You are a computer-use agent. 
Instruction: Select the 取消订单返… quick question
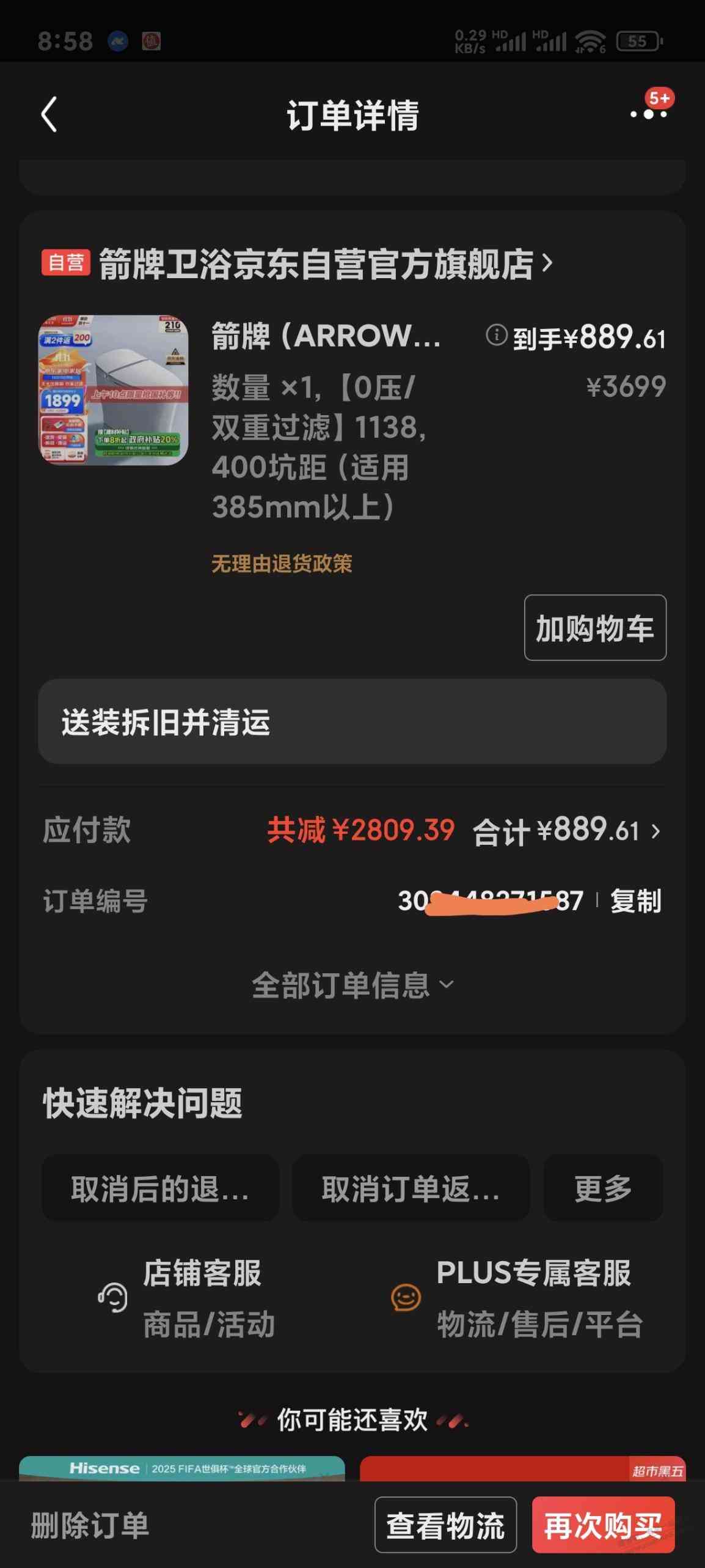[411, 1189]
